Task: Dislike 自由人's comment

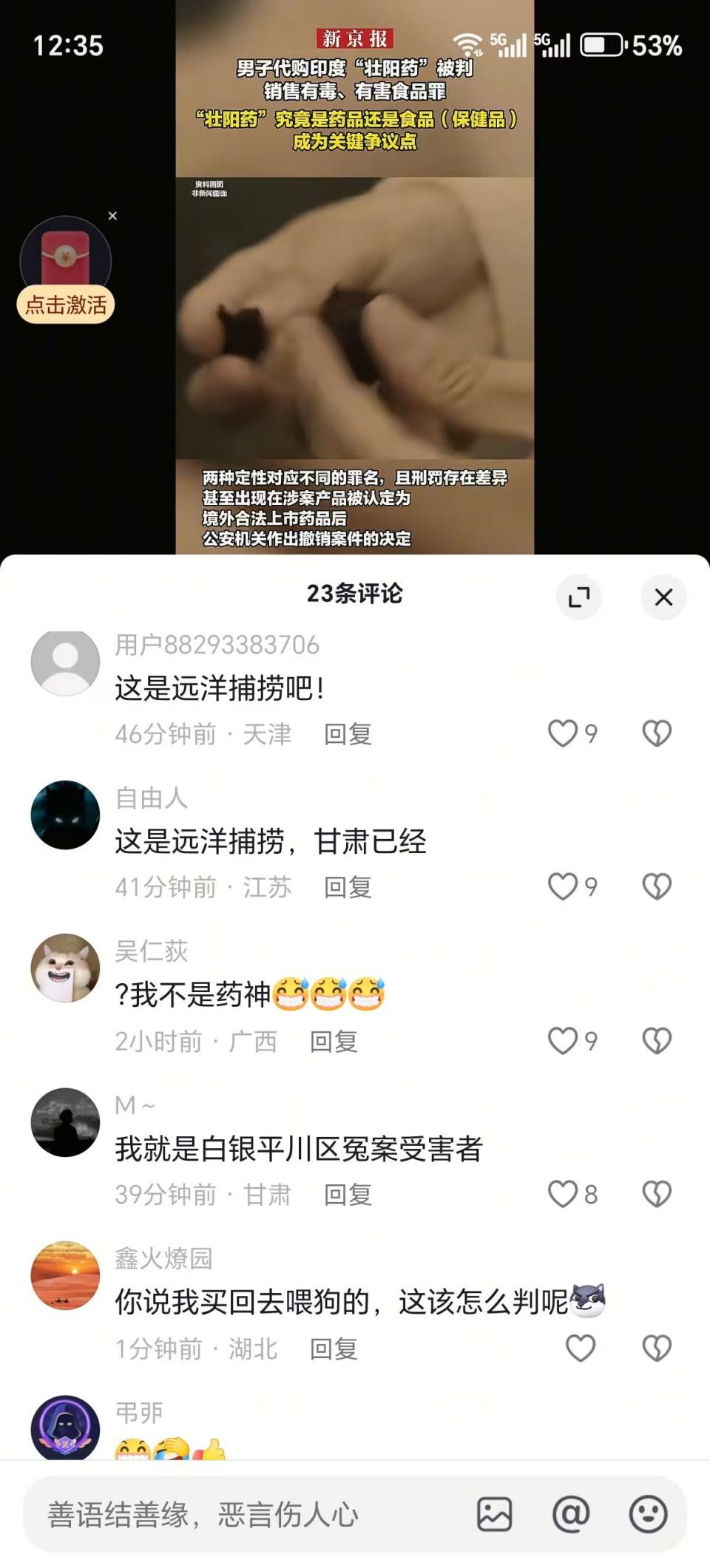Action: [656, 886]
